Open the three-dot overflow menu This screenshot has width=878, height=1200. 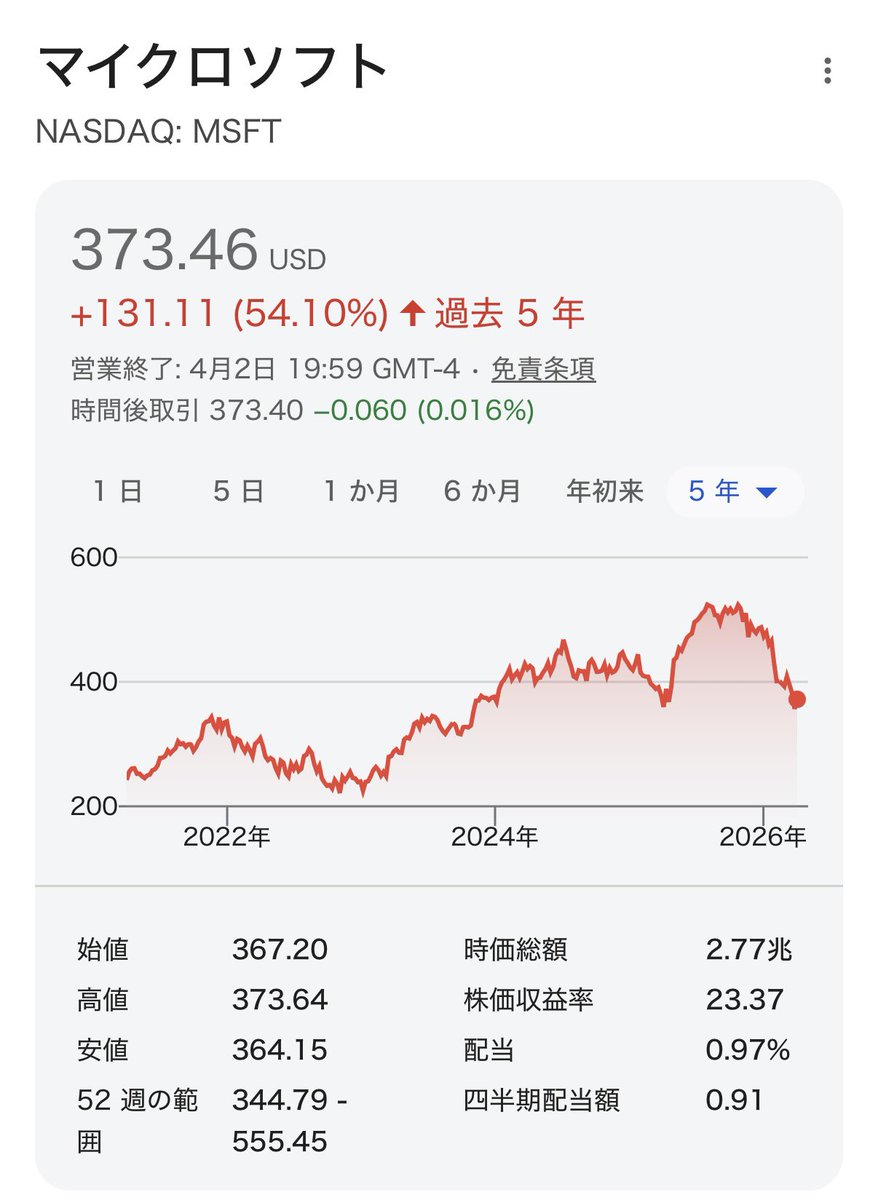827,72
